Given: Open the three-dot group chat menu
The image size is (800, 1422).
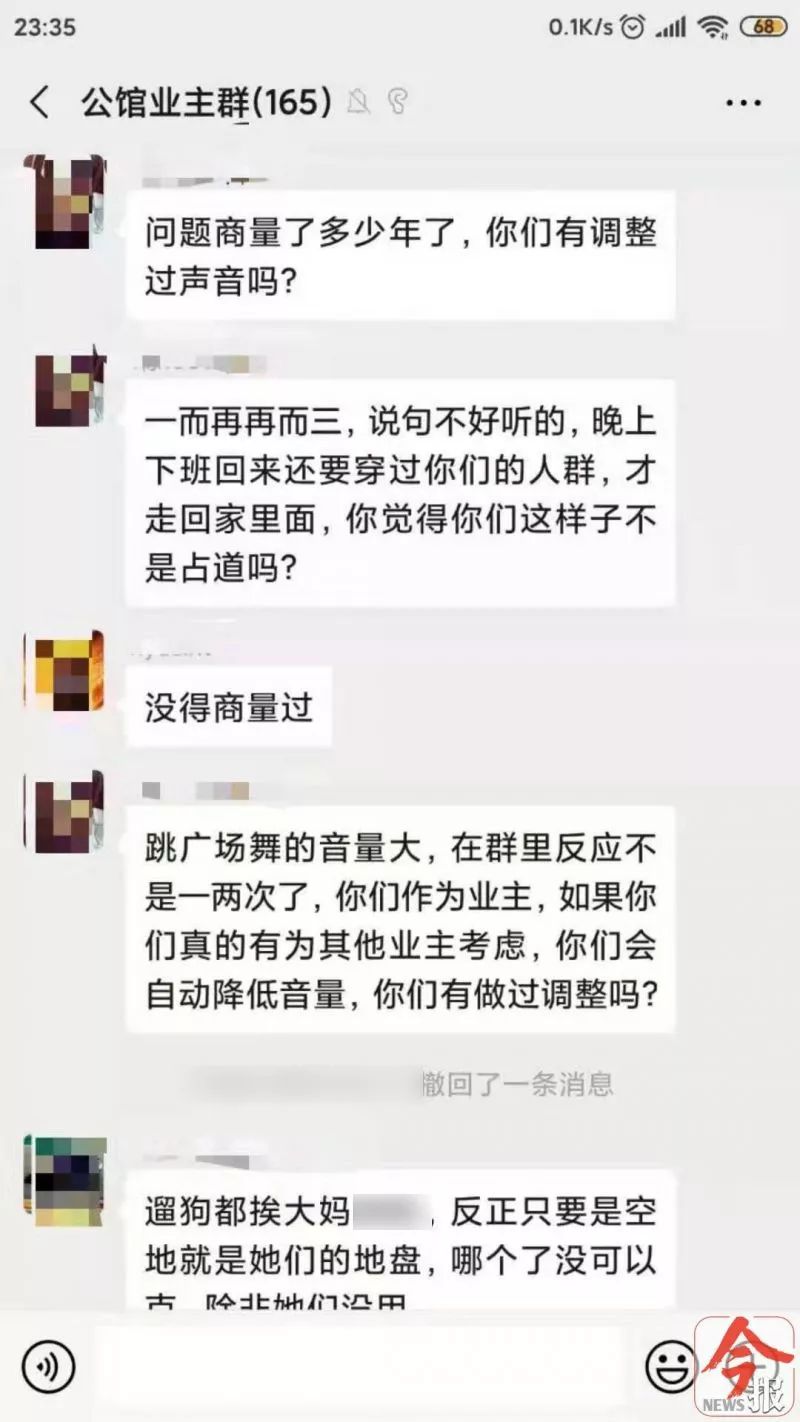Looking at the screenshot, I should (x=743, y=103).
